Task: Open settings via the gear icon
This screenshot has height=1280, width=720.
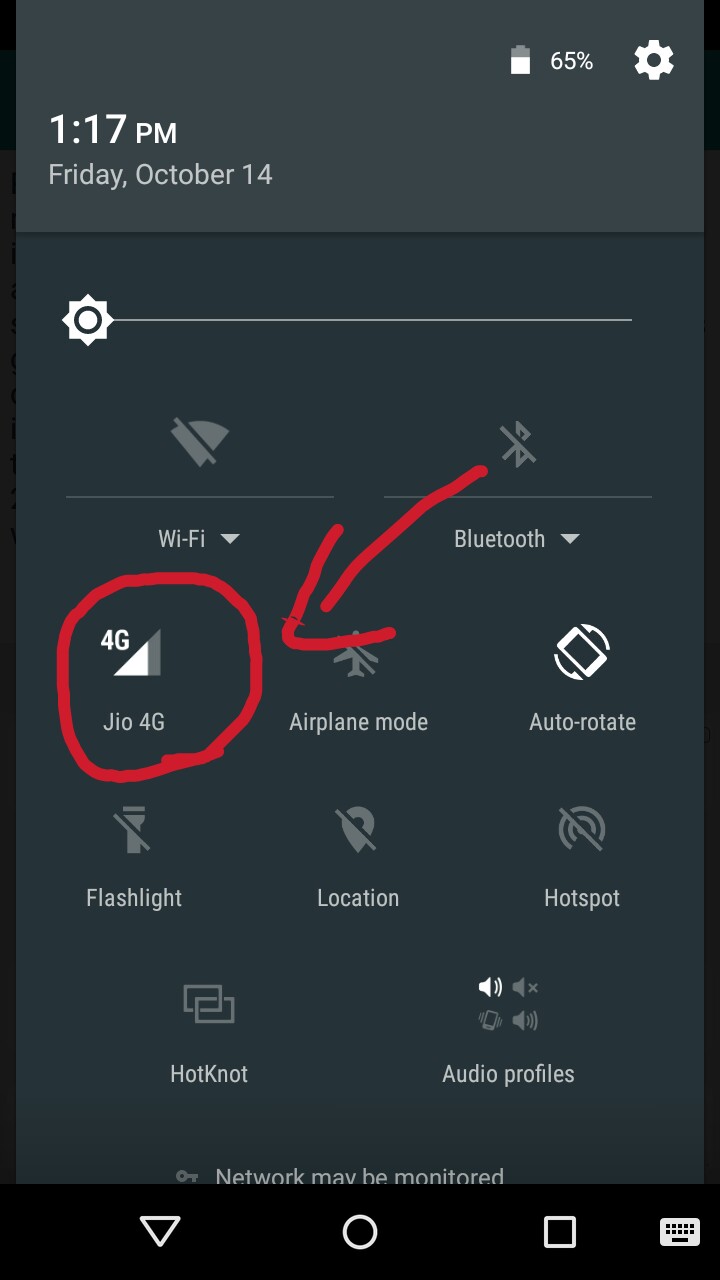Action: click(x=654, y=61)
